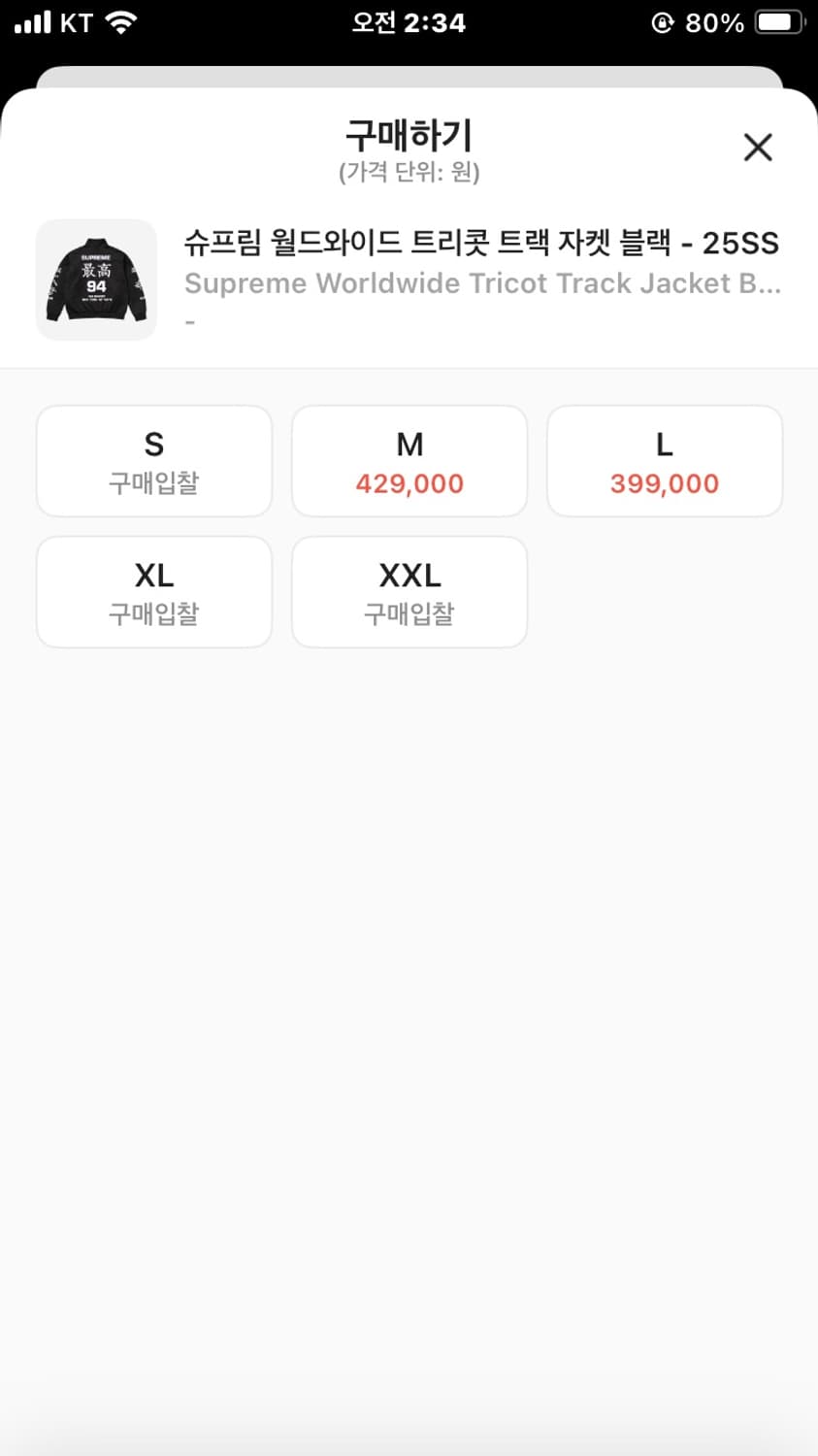
Task: Tap the 429,000 price on size M
Action: coord(409,483)
